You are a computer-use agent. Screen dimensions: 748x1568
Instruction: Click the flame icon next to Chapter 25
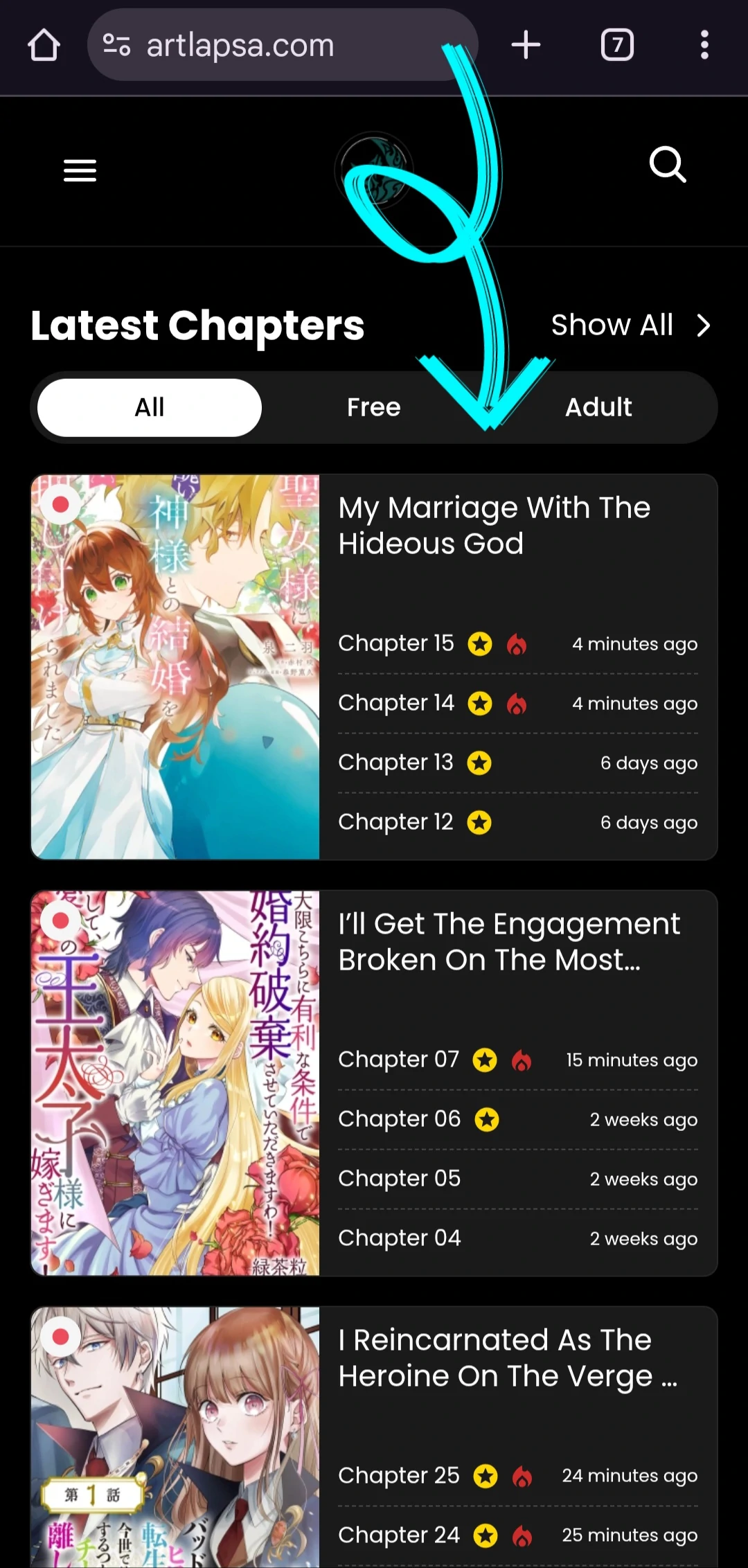click(x=524, y=1476)
